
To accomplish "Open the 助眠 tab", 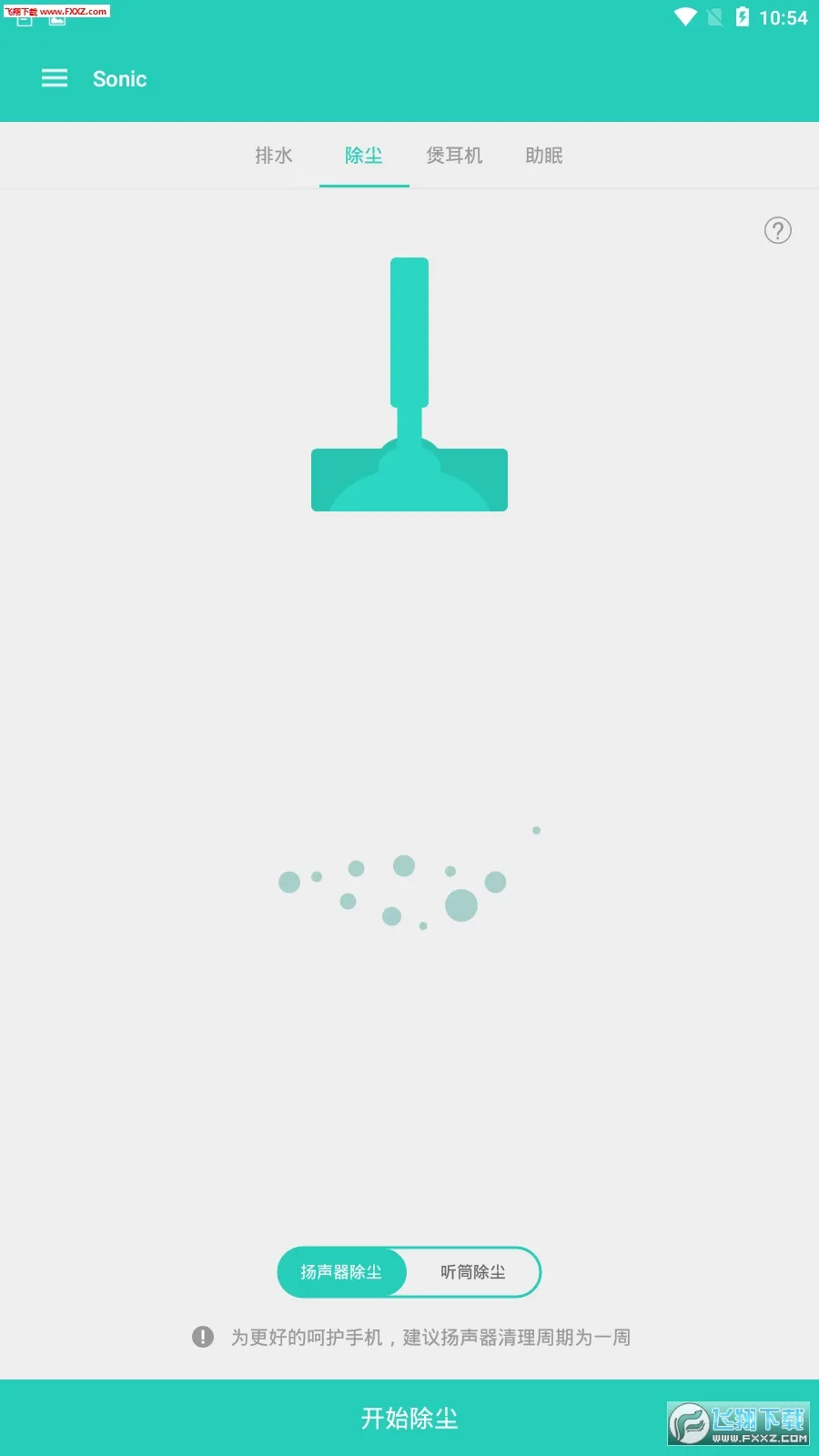I will tap(544, 156).
